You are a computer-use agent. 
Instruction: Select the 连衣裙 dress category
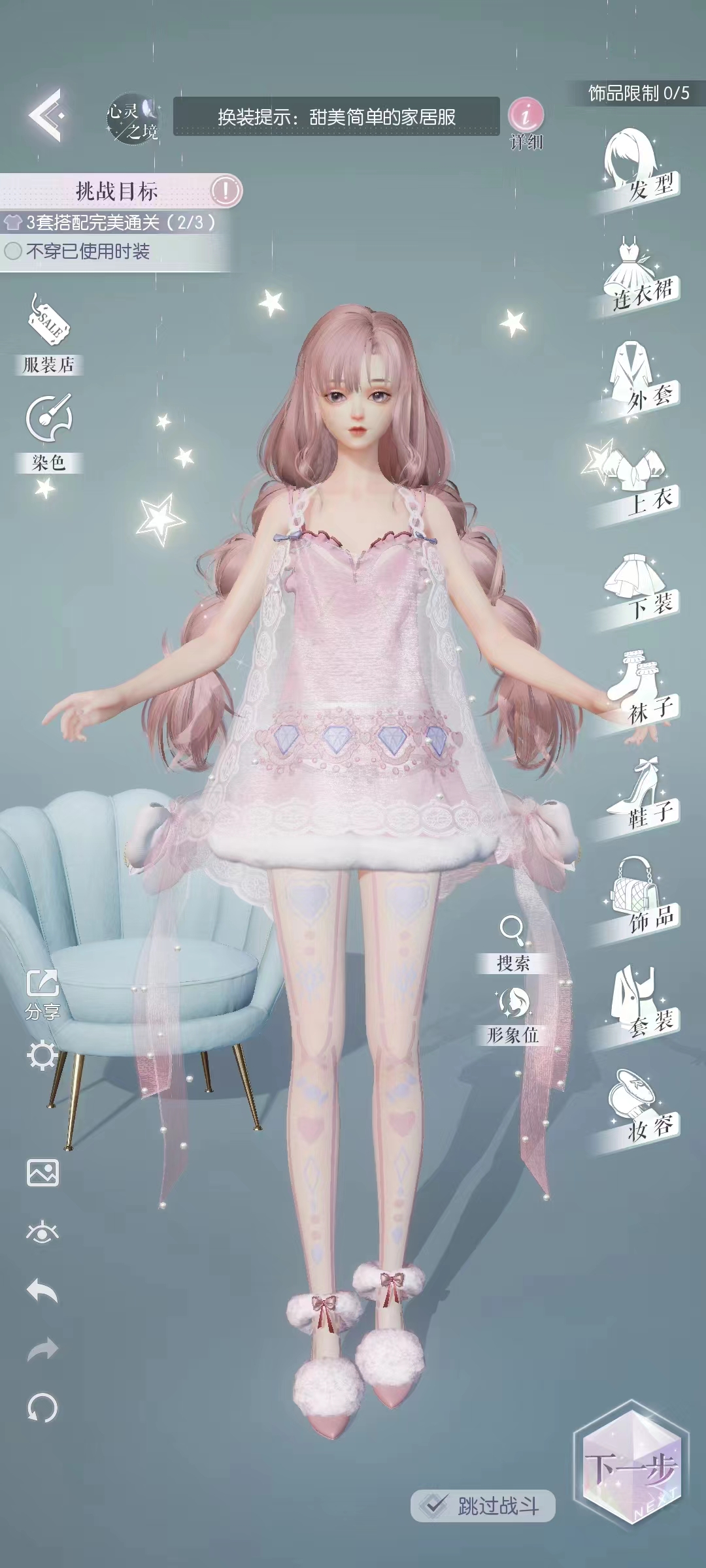(x=637, y=276)
